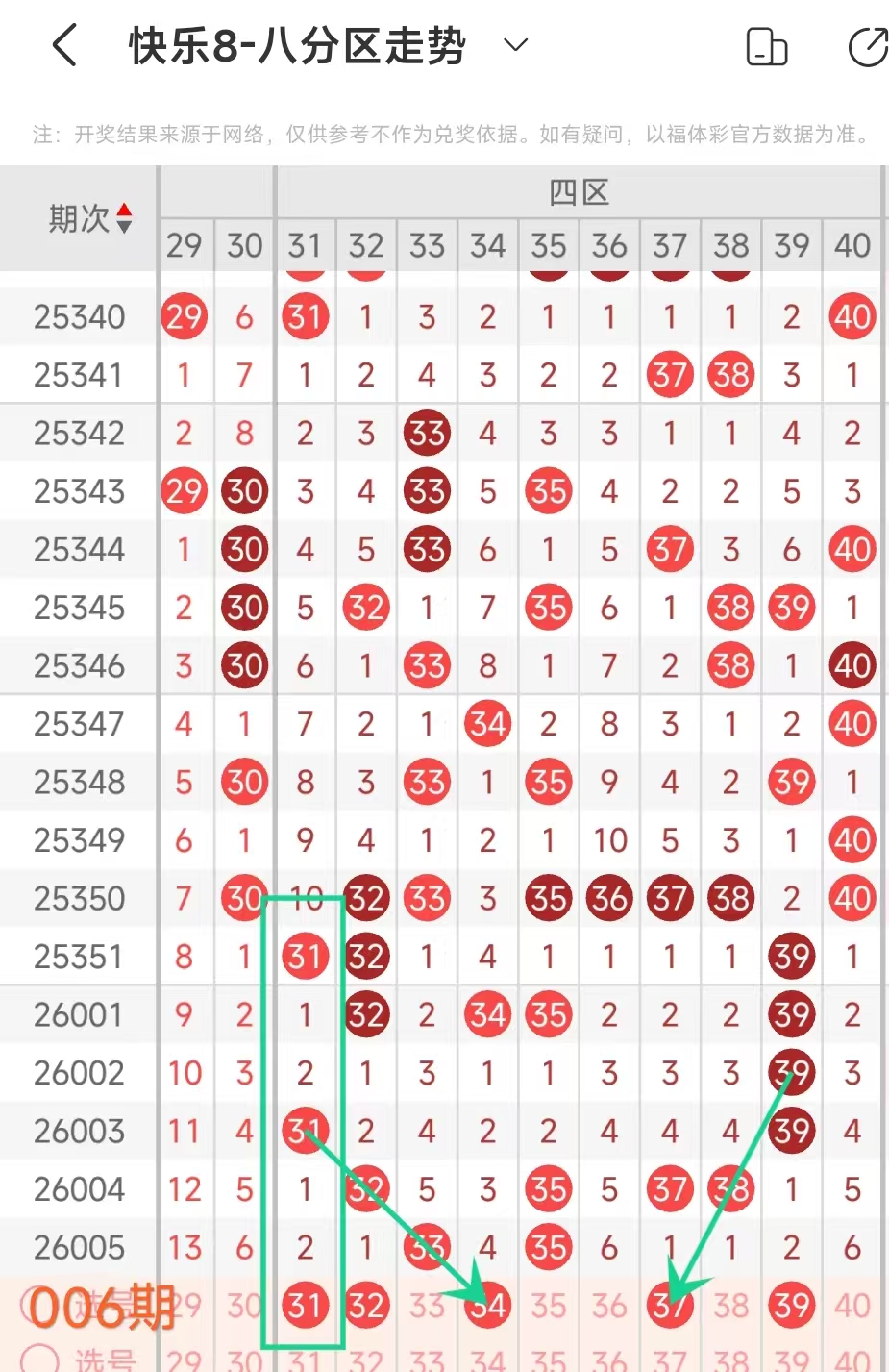Share this trend chart

tap(868, 47)
